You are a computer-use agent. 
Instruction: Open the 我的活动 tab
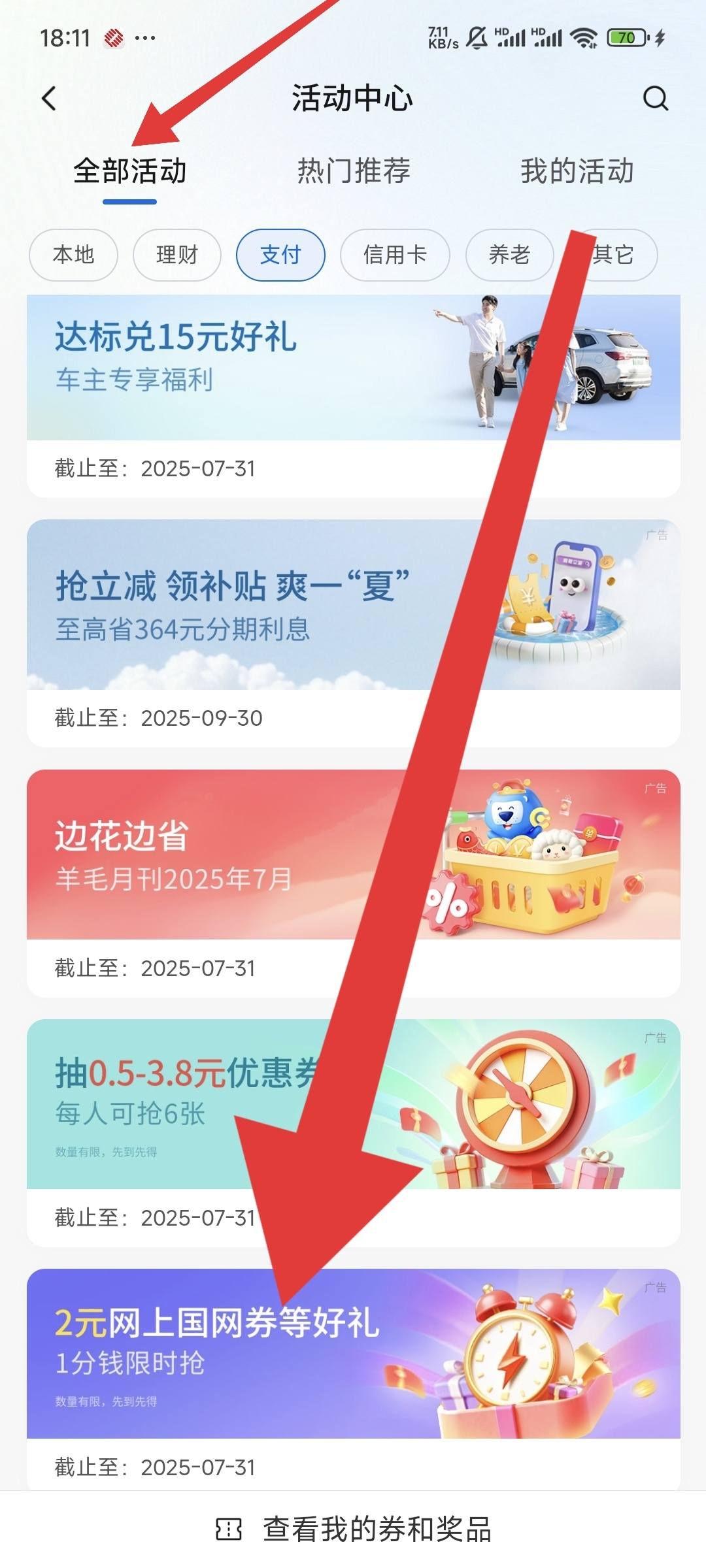coord(577,171)
